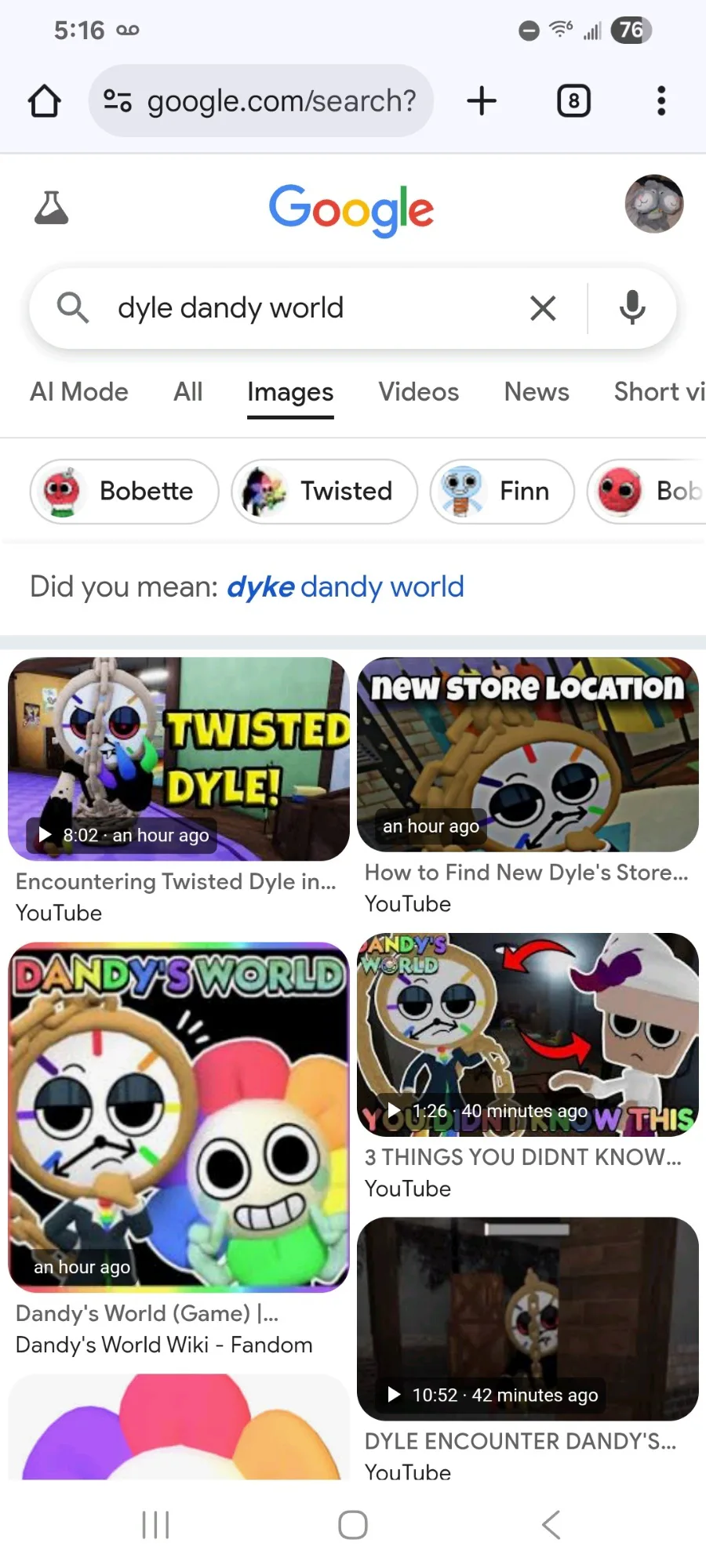Select the Finn filter chip
This screenshot has height=1568, width=706.
click(x=502, y=492)
